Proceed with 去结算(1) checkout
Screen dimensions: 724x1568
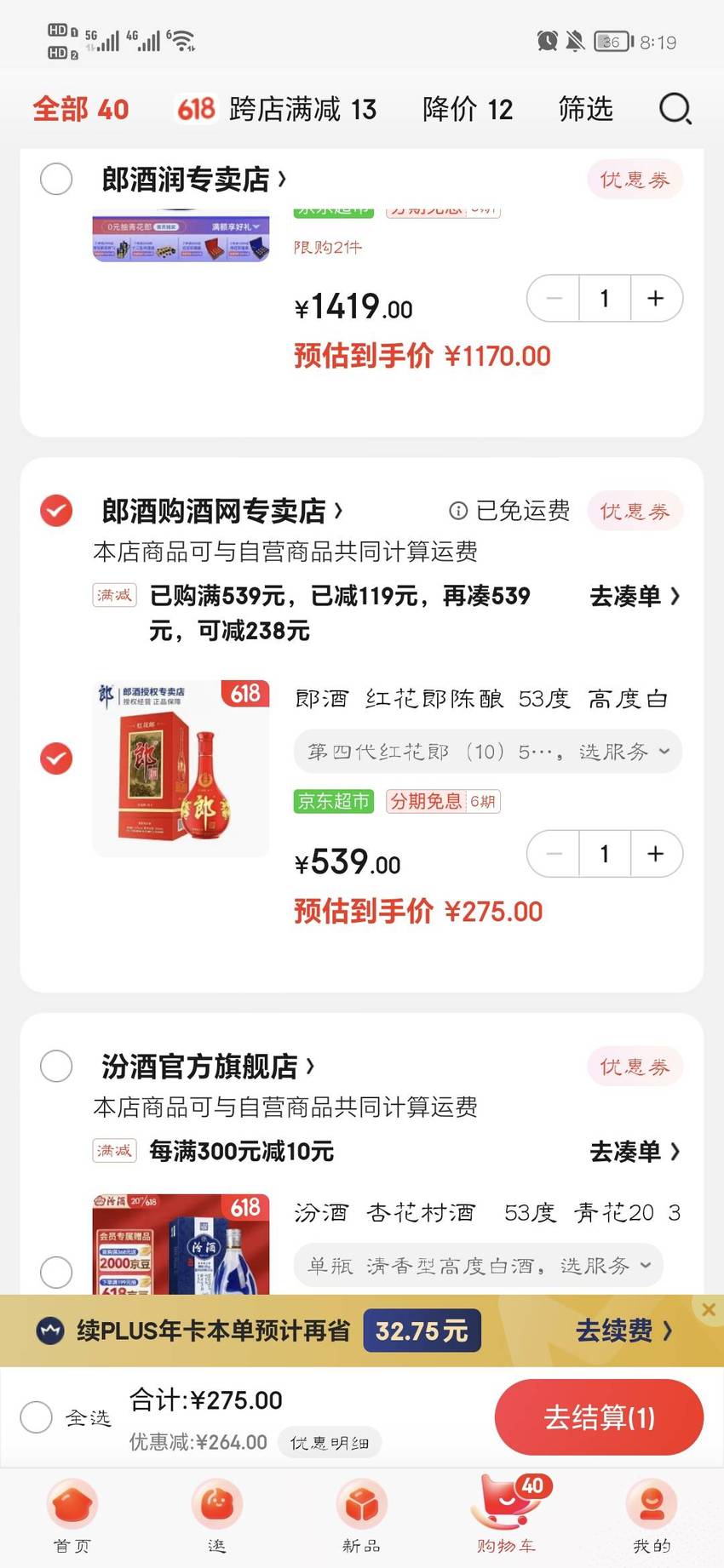[599, 1417]
